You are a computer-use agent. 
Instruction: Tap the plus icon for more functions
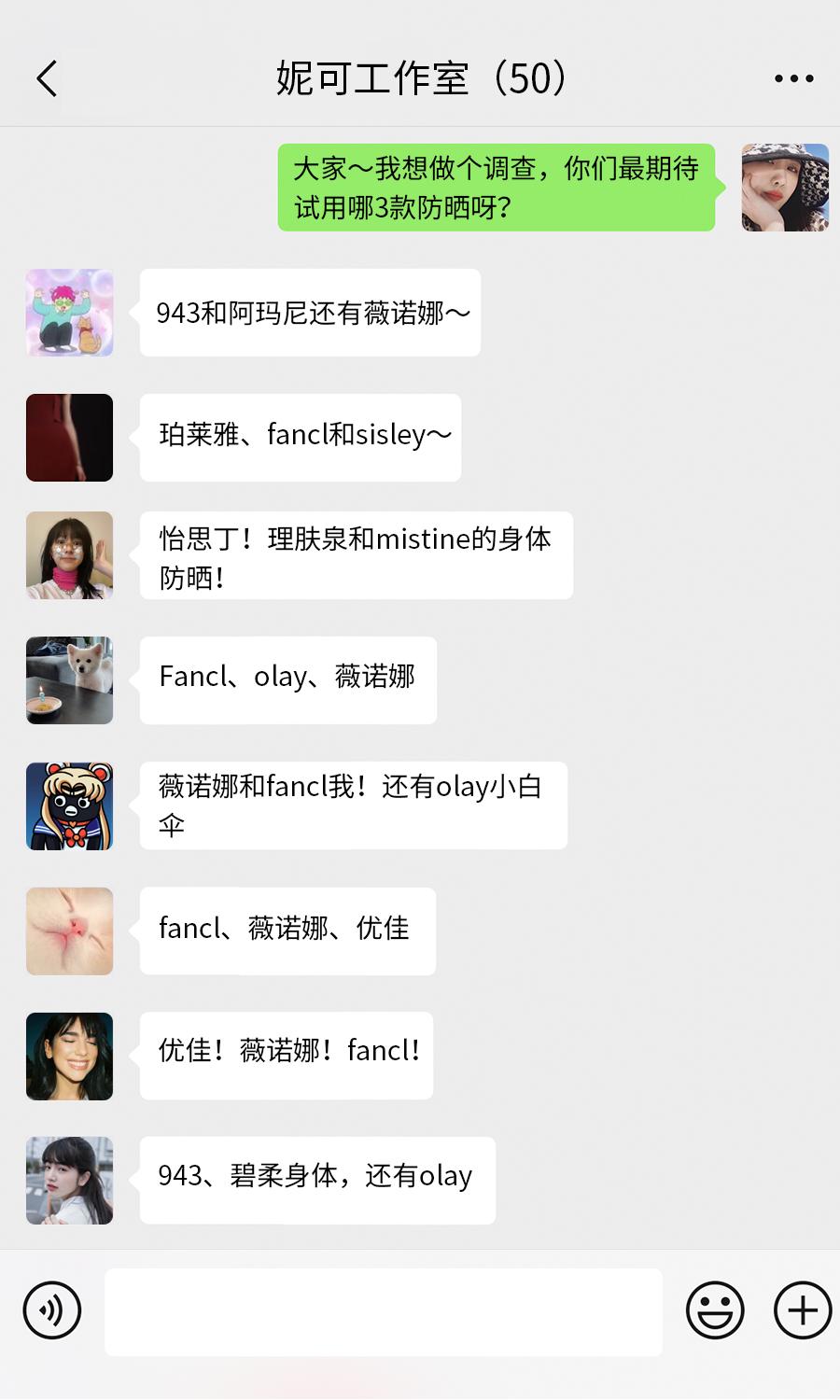pyautogui.click(x=802, y=1309)
